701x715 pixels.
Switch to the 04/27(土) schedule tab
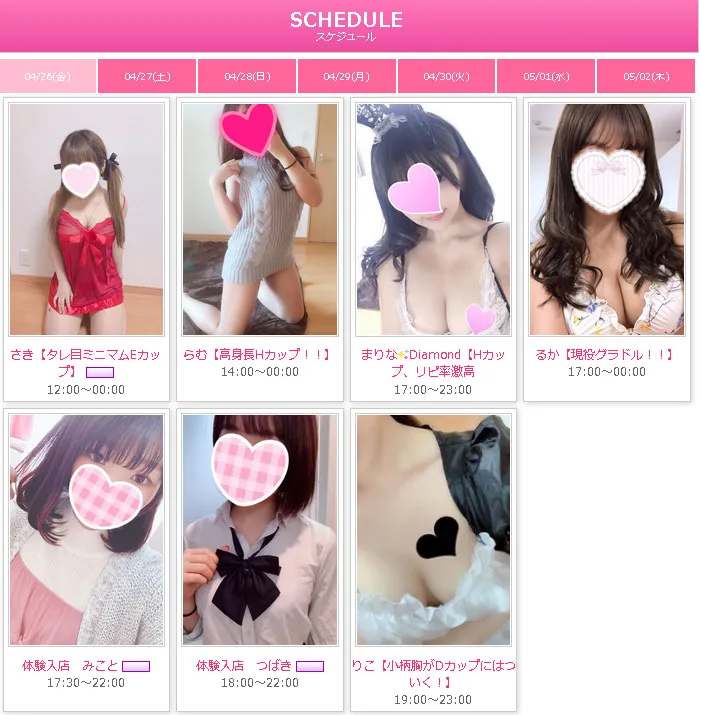click(x=147, y=76)
